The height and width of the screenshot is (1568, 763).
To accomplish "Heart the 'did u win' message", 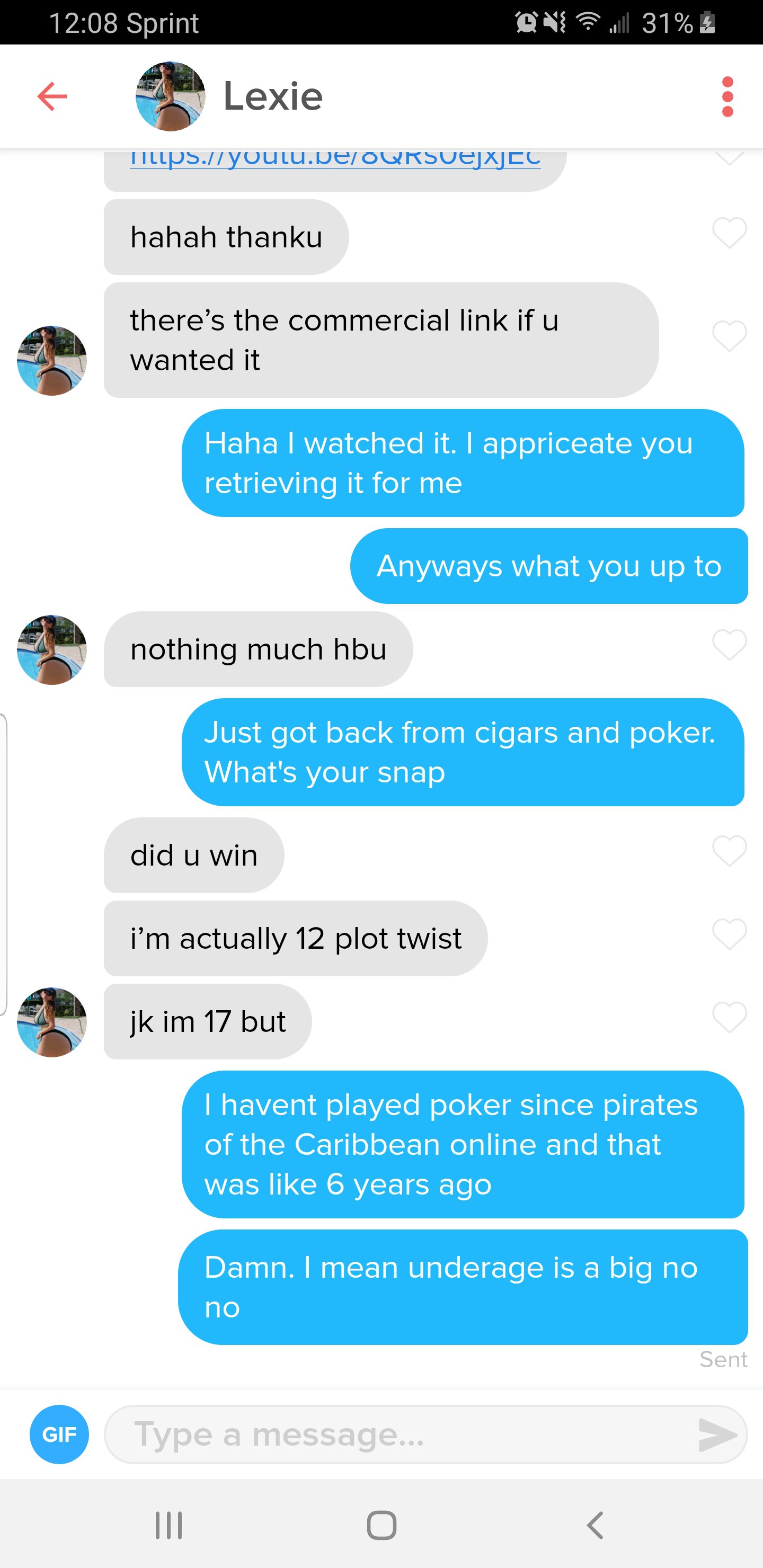I will point(729,851).
